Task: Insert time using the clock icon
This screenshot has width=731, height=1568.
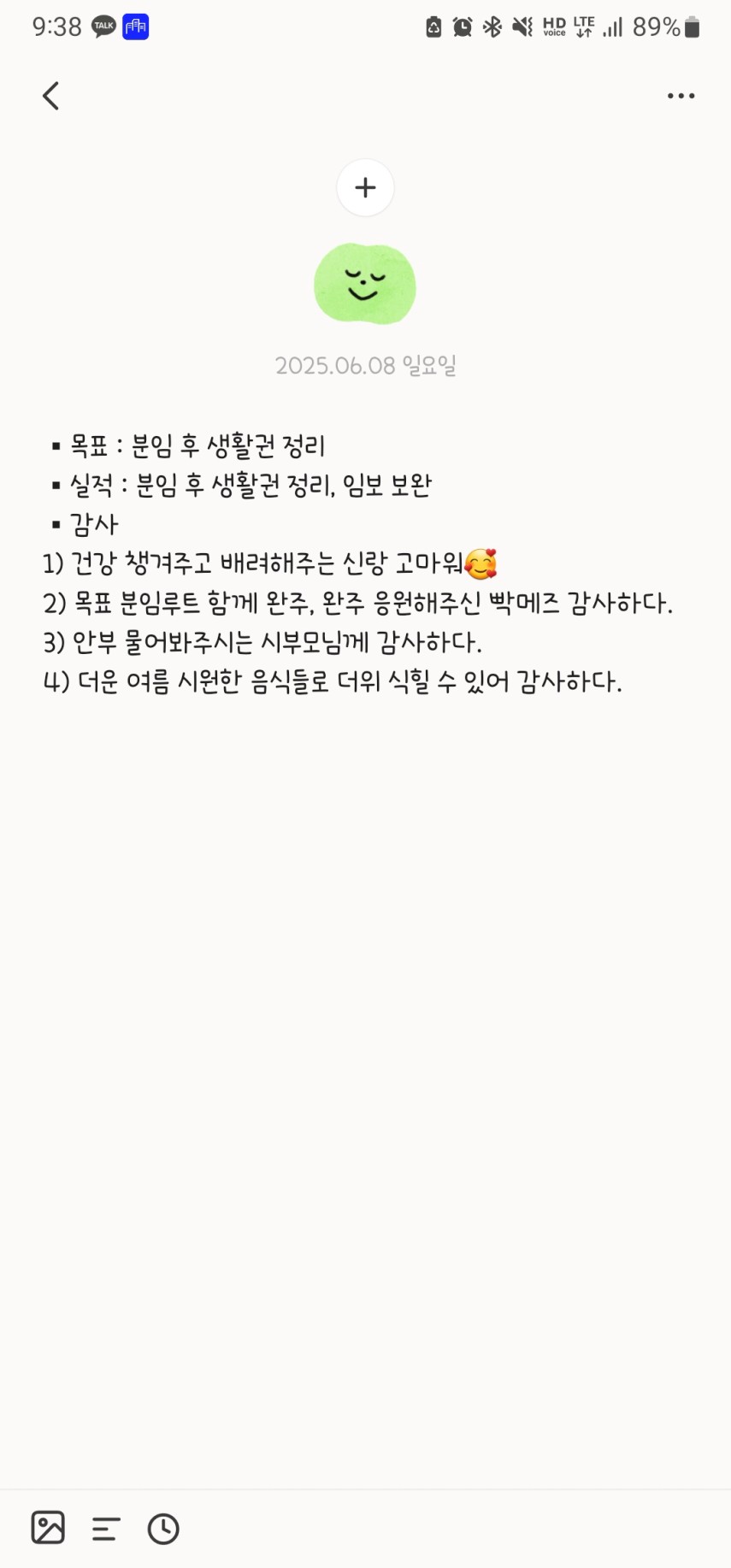Action: (163, 1529)
